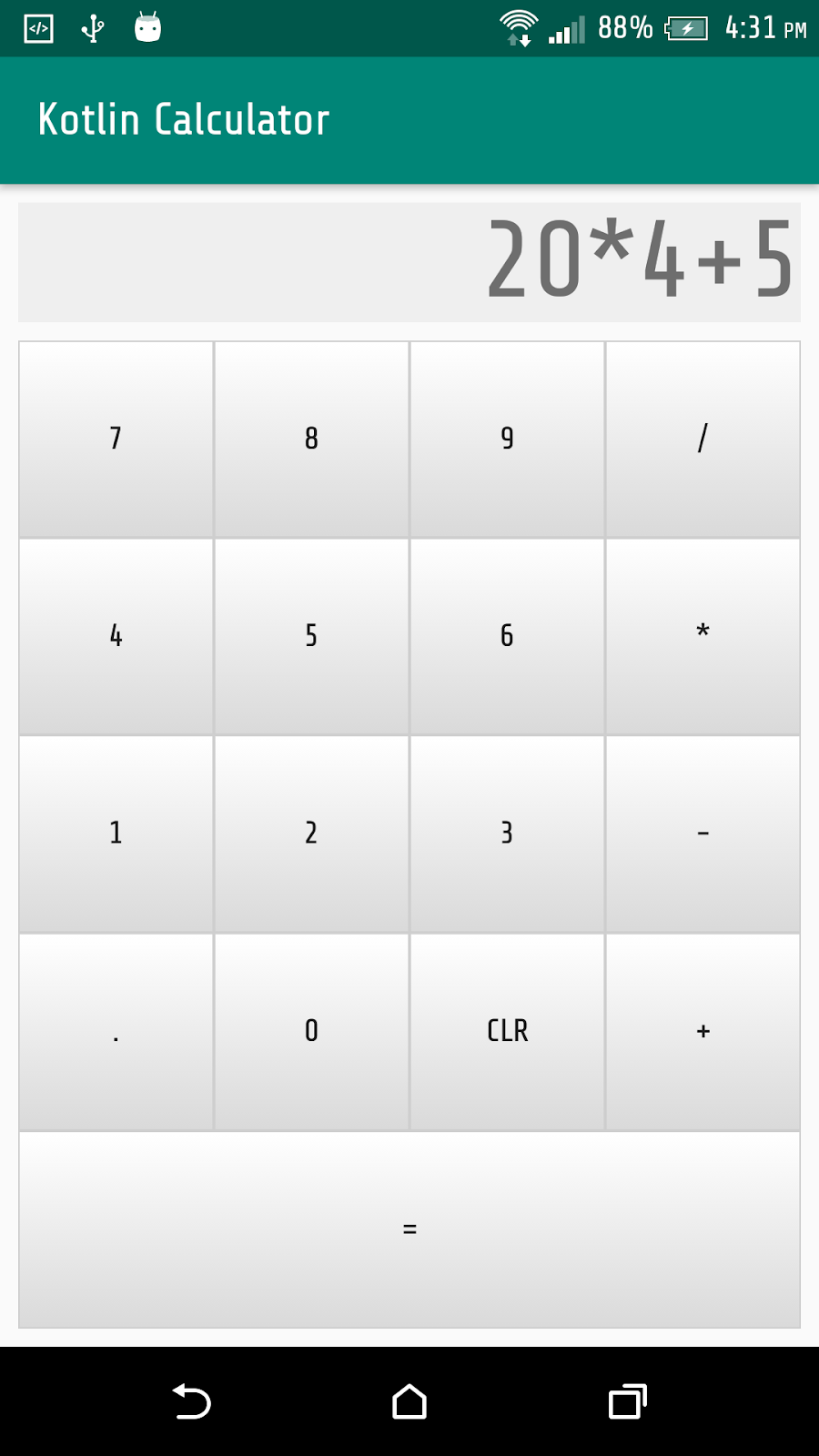Tap the 9 key

pos(507,440)
